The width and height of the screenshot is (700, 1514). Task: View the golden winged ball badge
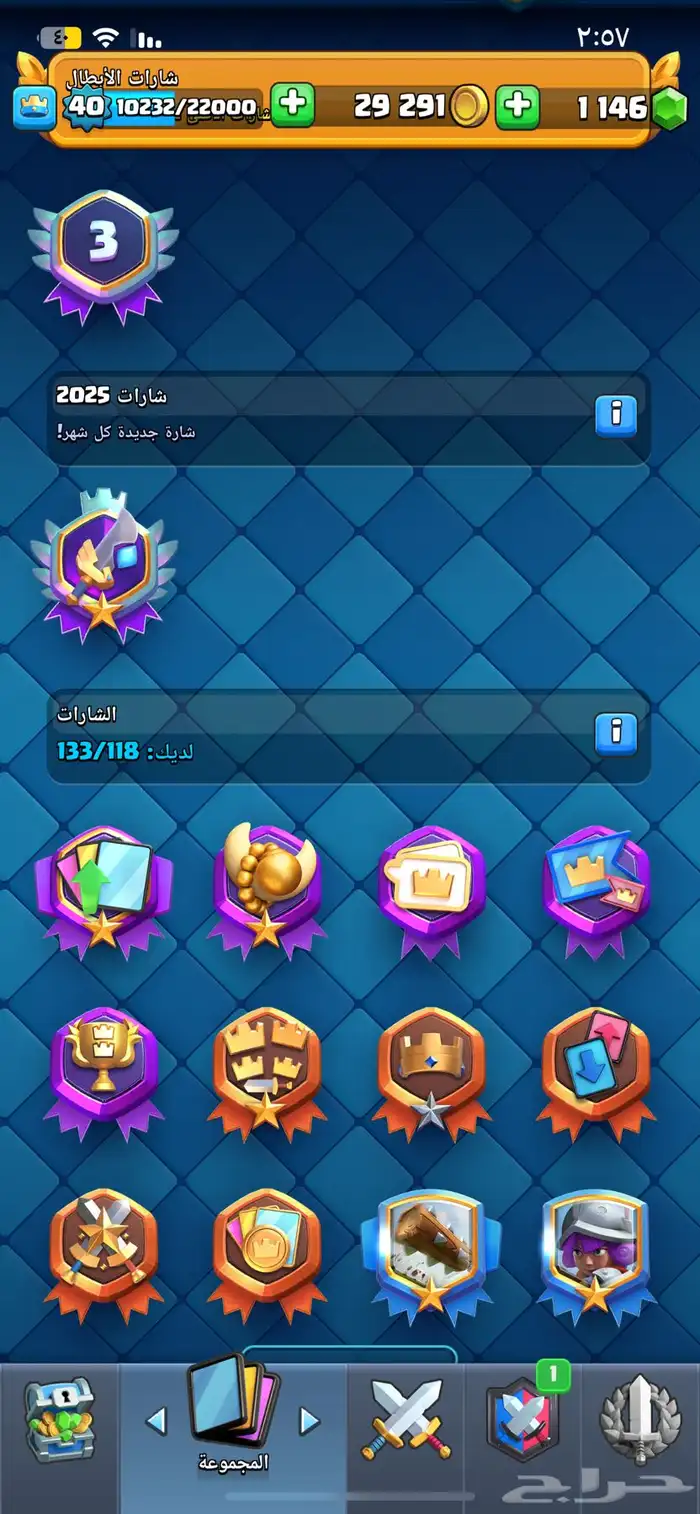[266, 885]
